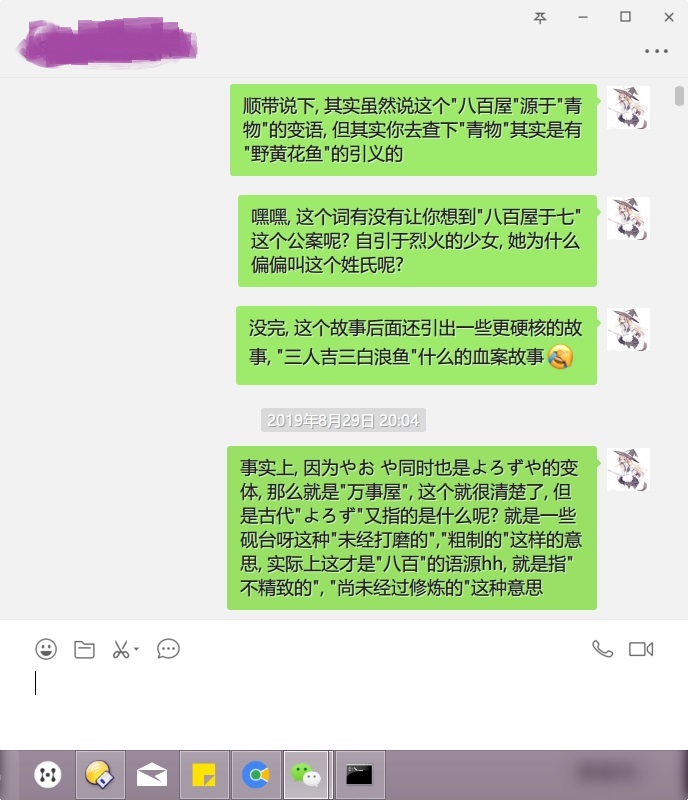Close the chat window
688x800 pixels.
668,17
